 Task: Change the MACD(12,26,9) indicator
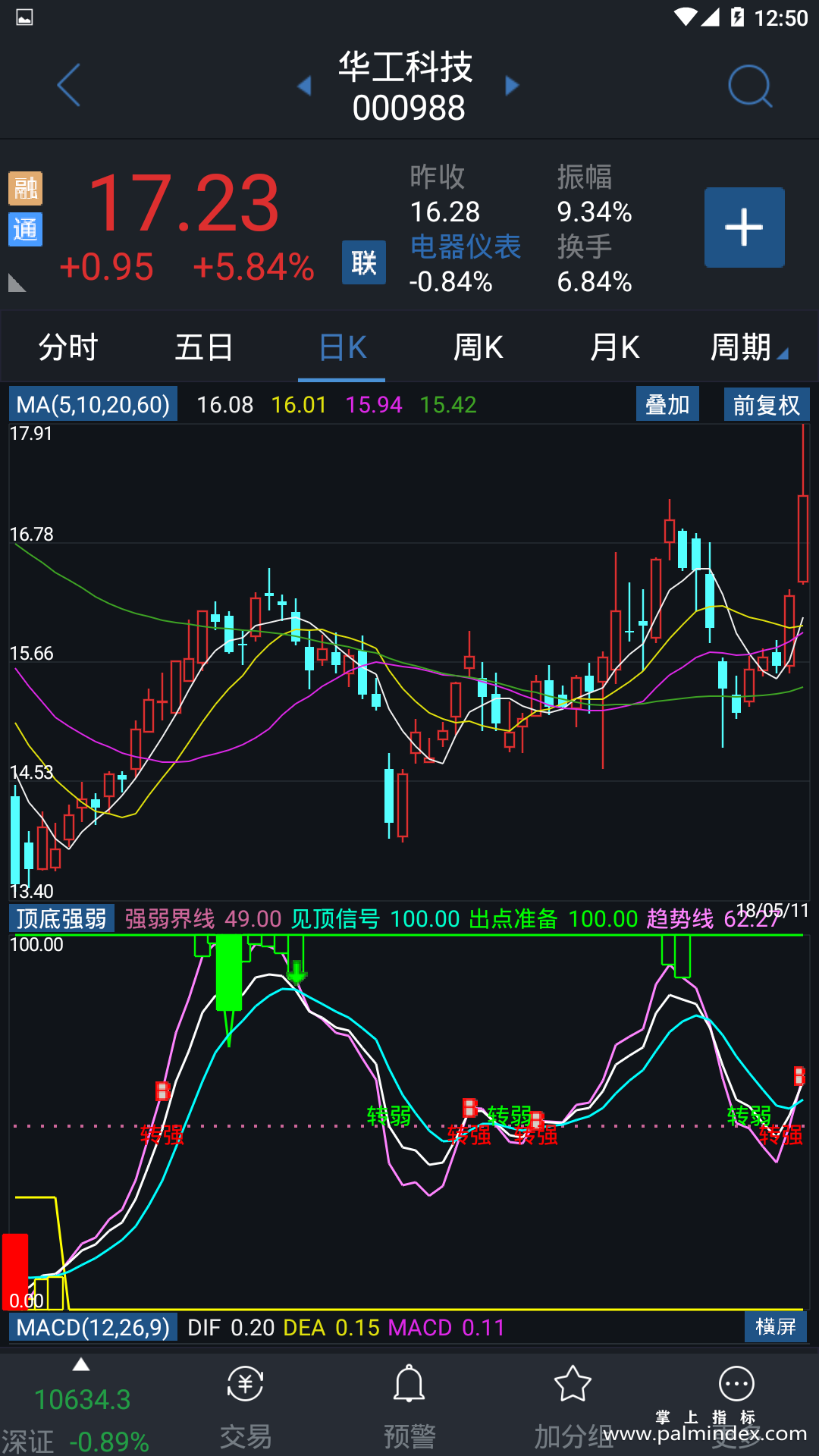coord(93,1327)
